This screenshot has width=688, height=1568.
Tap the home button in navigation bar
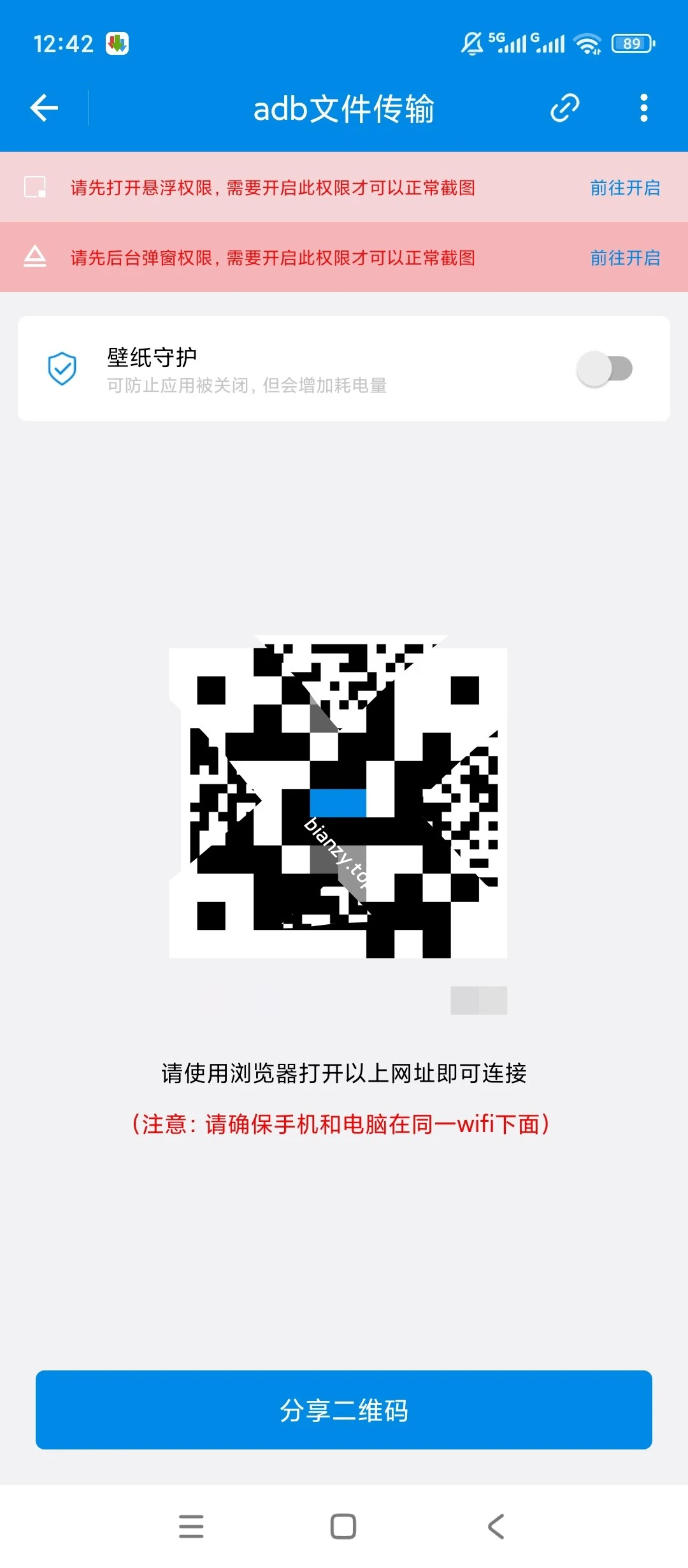click(343, 1527)
